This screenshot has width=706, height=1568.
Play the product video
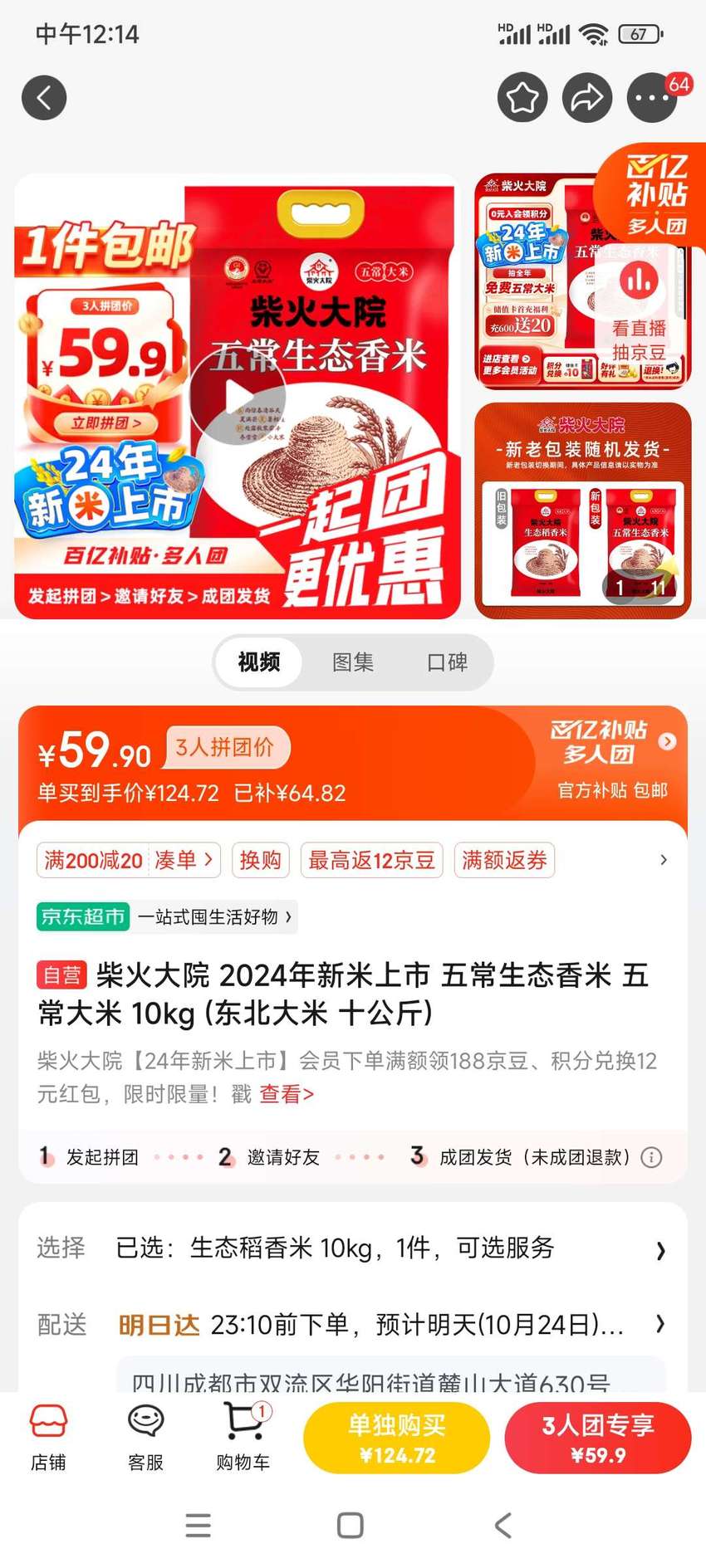238,398
